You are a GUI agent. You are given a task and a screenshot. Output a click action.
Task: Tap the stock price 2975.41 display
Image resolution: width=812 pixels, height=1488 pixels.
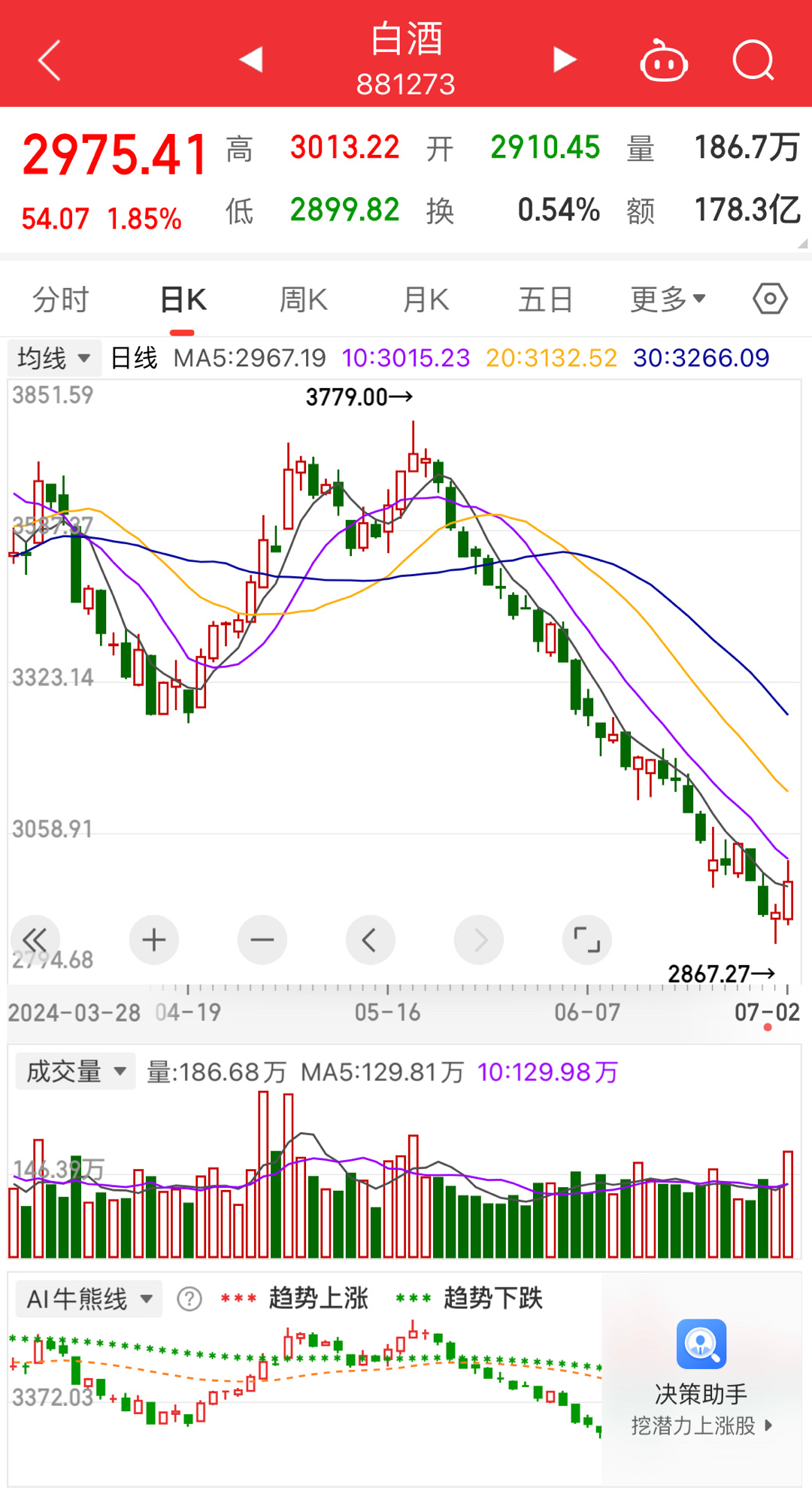coord(113,153)
